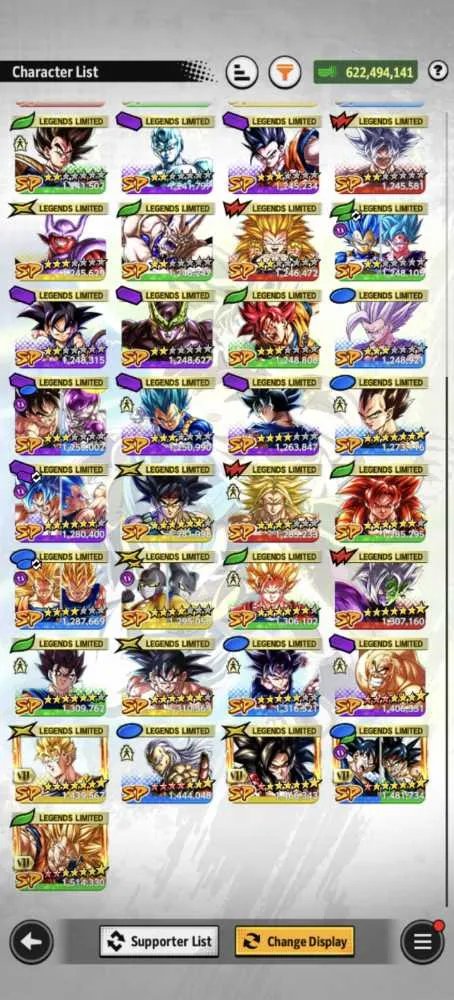This screenshot has width=454, height=1000.
Task: Select the character with power 1,280,400
Action: pyautogui.click(x=59, y=503)
